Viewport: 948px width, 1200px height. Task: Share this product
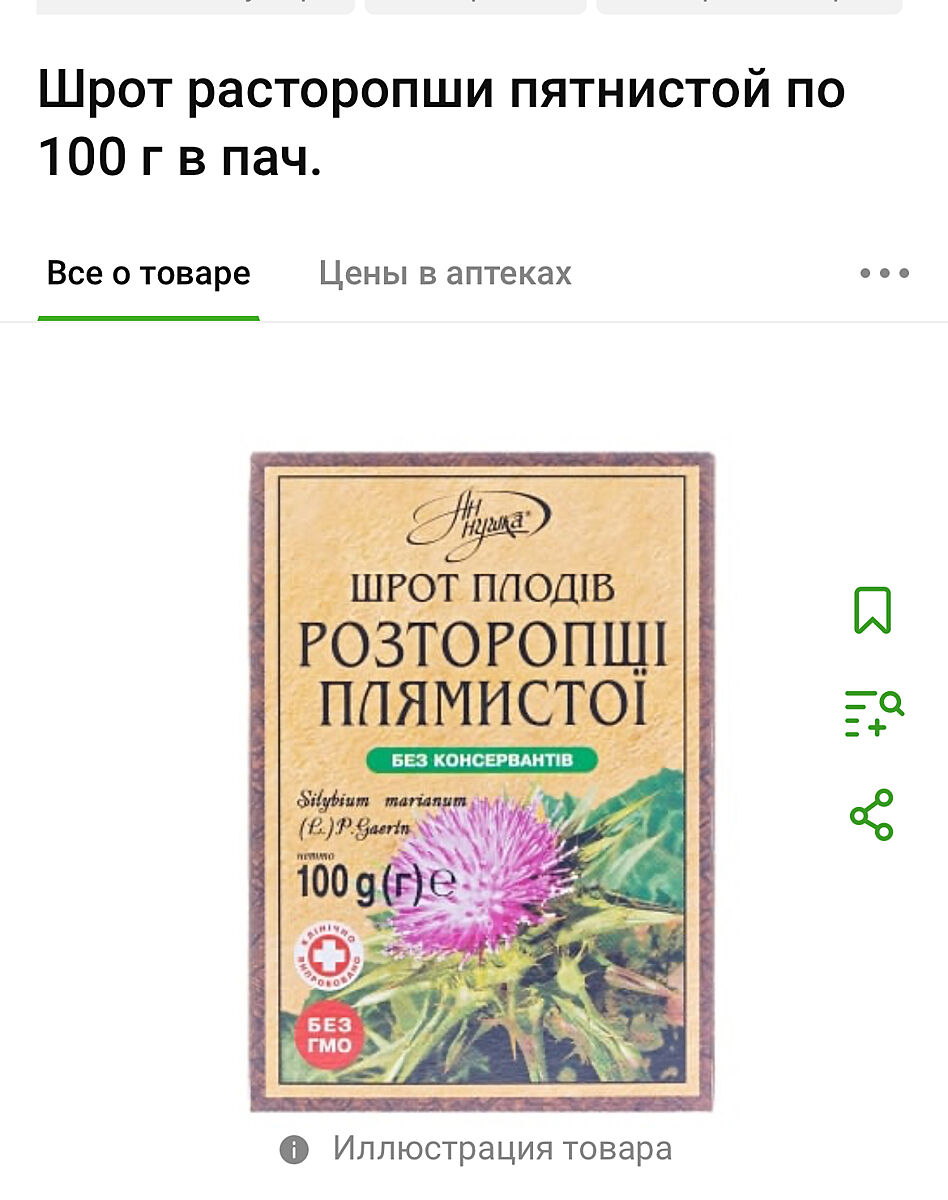(872, 814)
